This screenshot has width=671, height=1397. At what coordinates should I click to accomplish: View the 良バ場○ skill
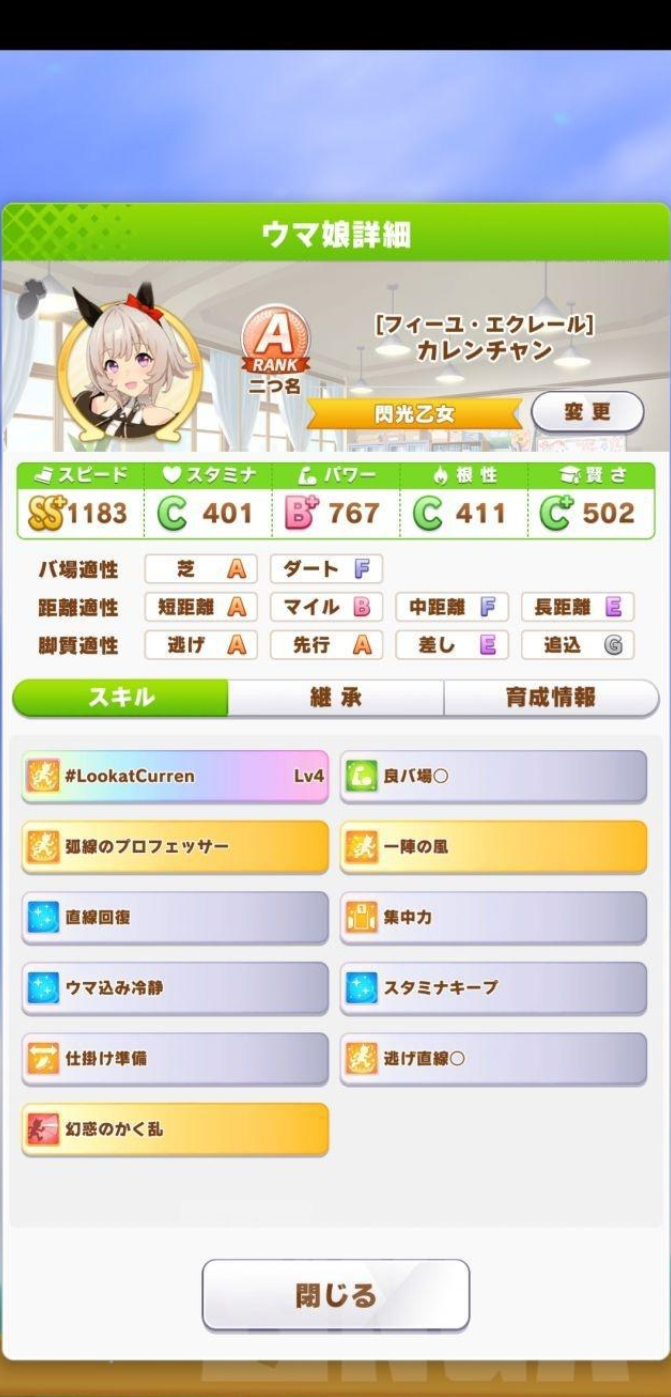[x=493, y=776]
